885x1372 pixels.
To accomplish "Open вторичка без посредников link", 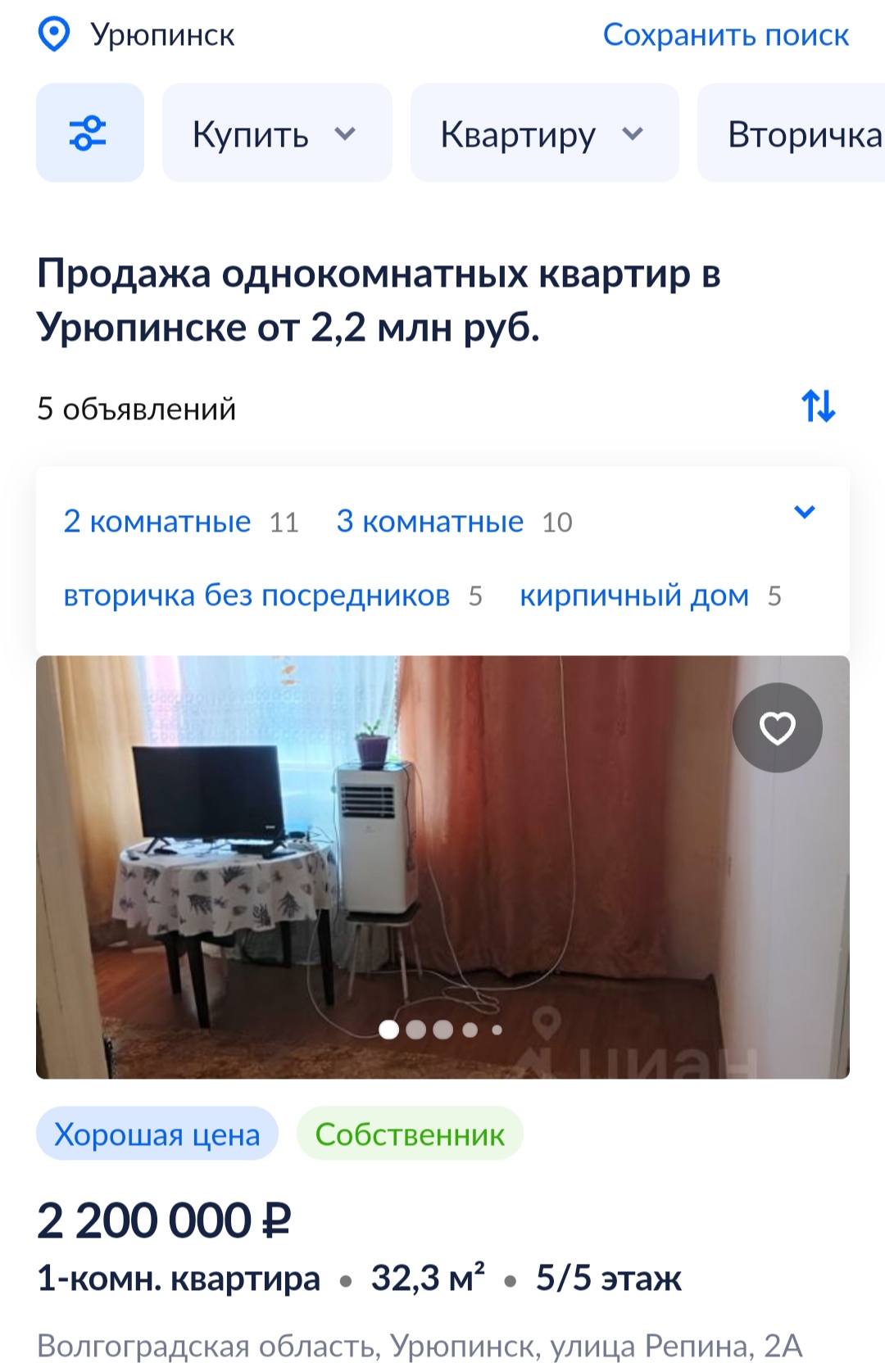I will [256, 595].
